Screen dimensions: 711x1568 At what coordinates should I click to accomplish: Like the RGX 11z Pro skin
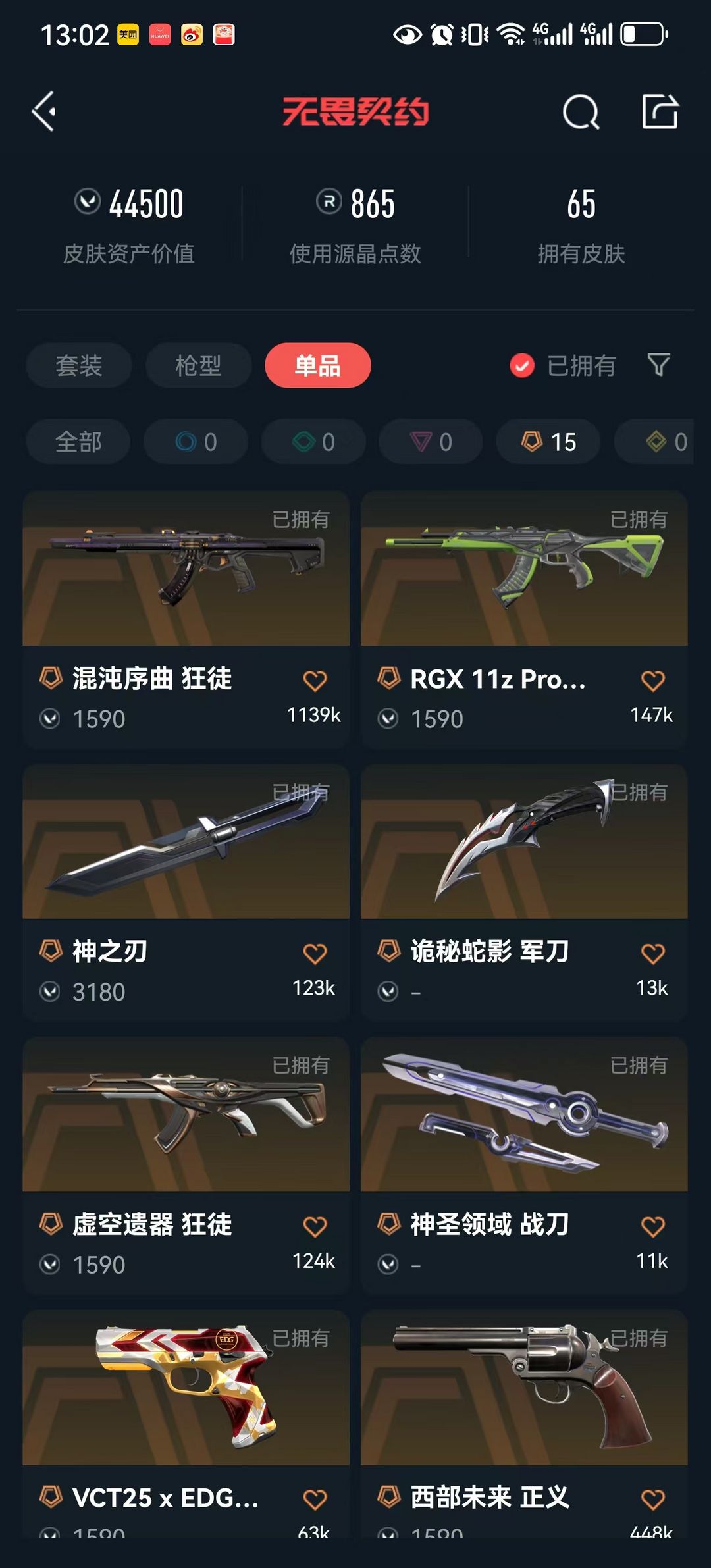coord(652,681)
